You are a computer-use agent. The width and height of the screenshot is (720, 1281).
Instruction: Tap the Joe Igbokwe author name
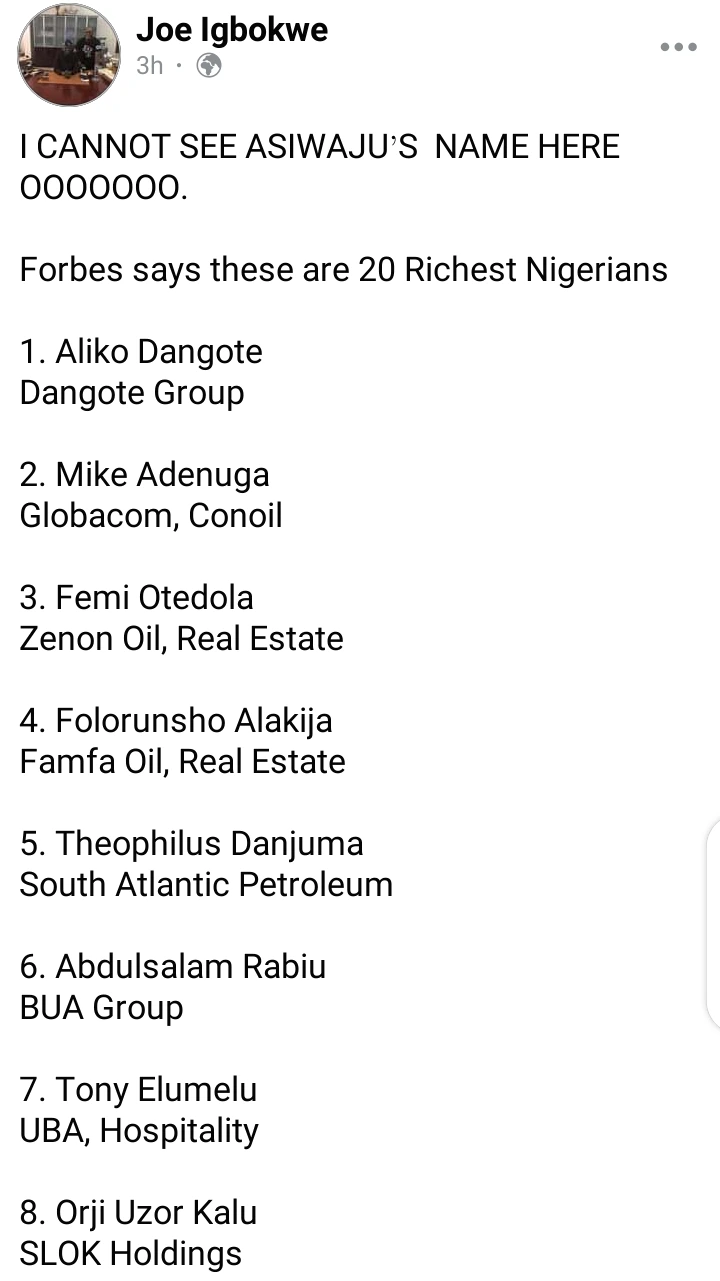(231, 30)
